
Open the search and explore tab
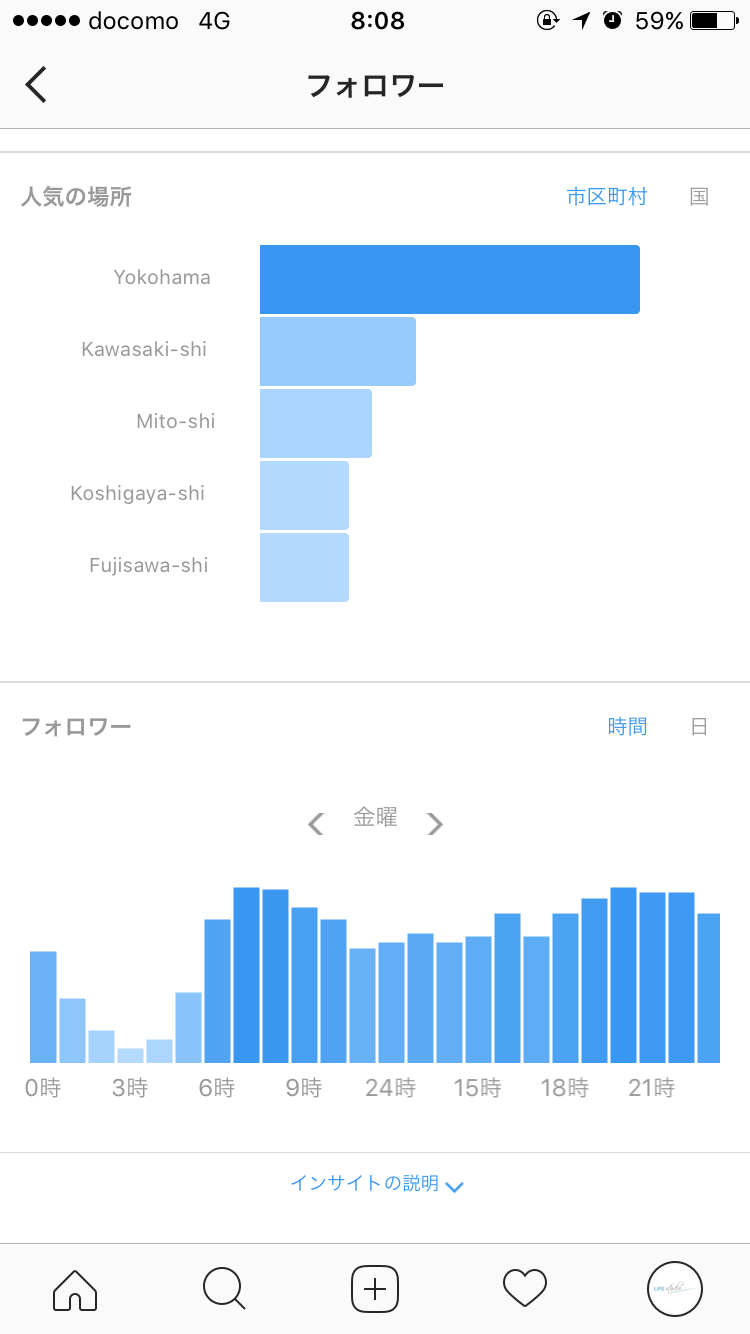[225, 1289]
